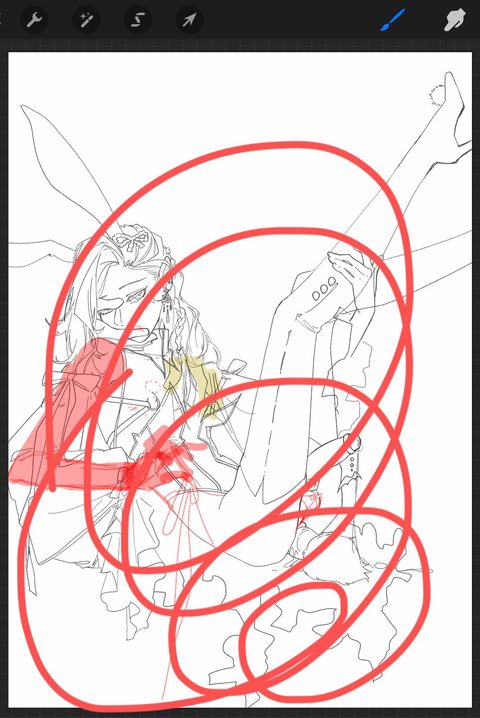Open the Actions wrench menu
Viewport: 480px width, 718px height.
click(34, 20)
